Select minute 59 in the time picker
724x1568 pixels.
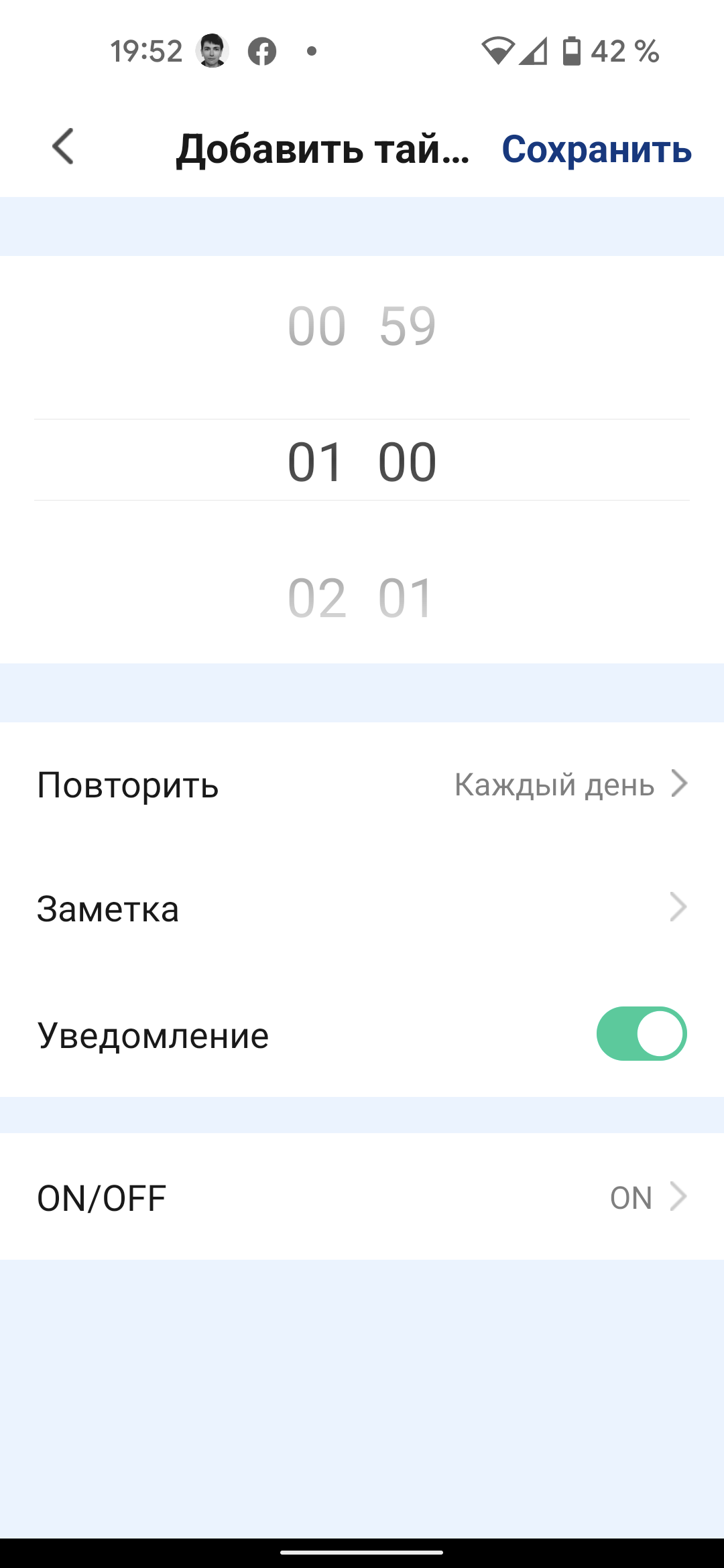coord(408,326)
